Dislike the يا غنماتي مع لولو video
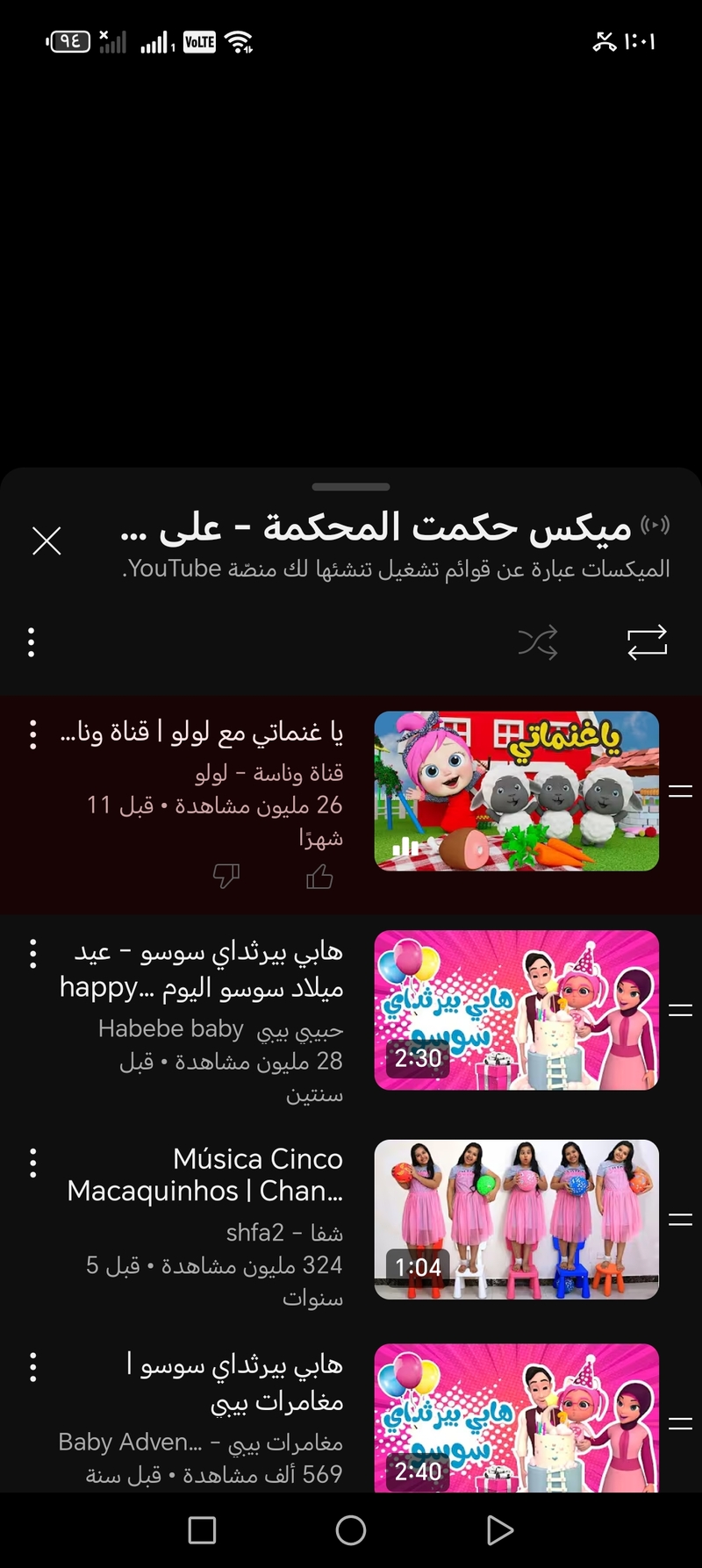This screenshot has height=1568, width=702. [226, 876]
